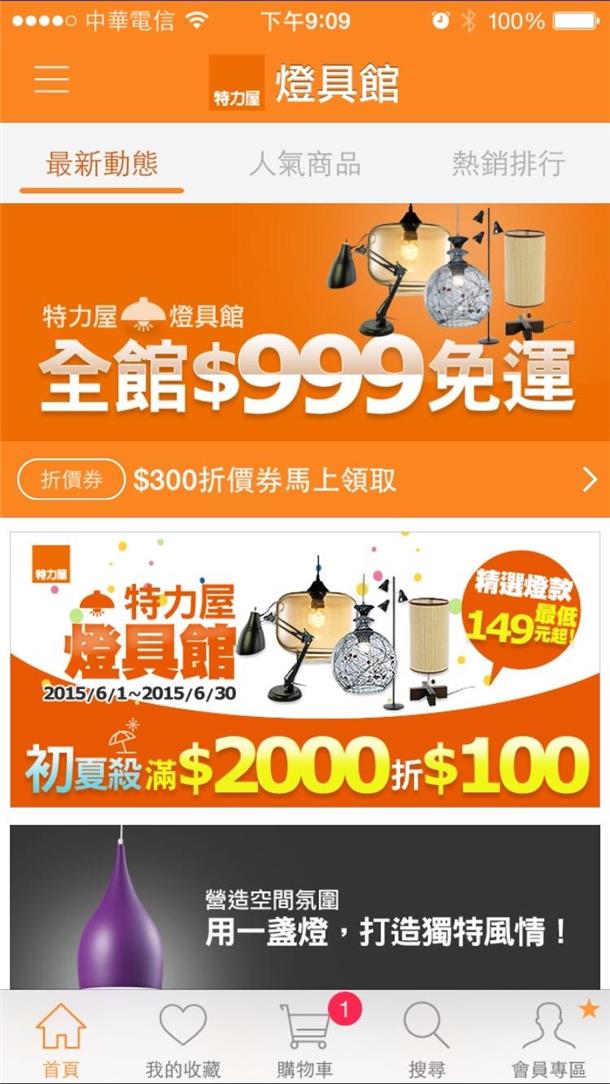Open the 全館$999免運 banner
This screenshot has width=610, height=1084.
click(x=305, y=322)
